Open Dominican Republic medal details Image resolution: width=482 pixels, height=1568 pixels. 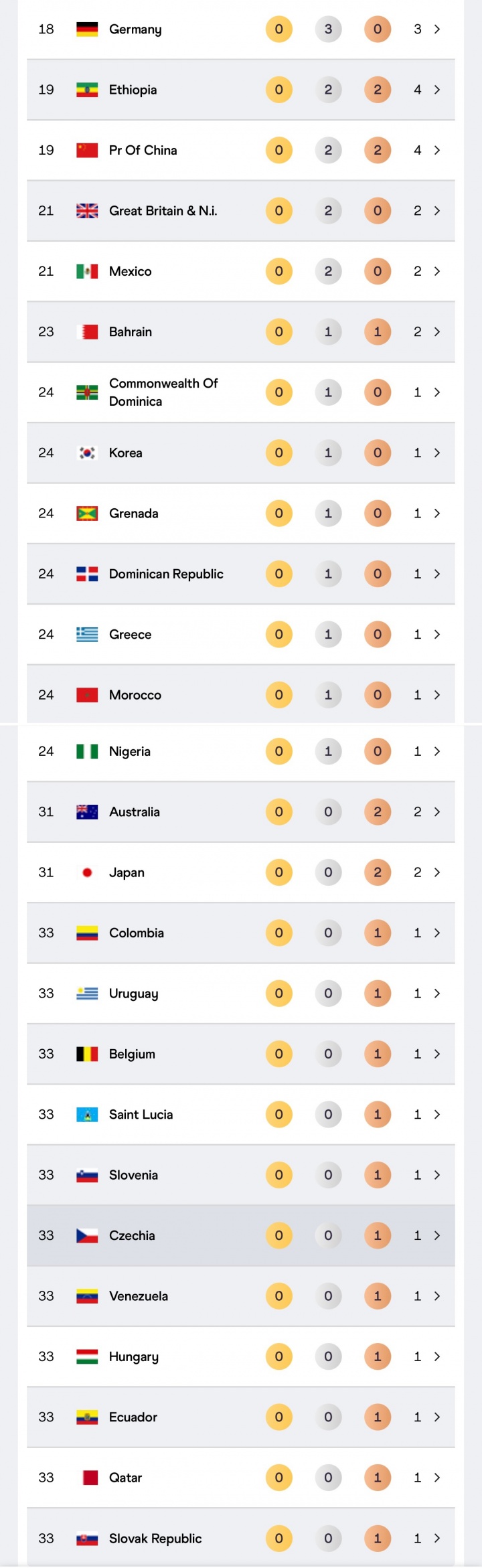point(437,574)
